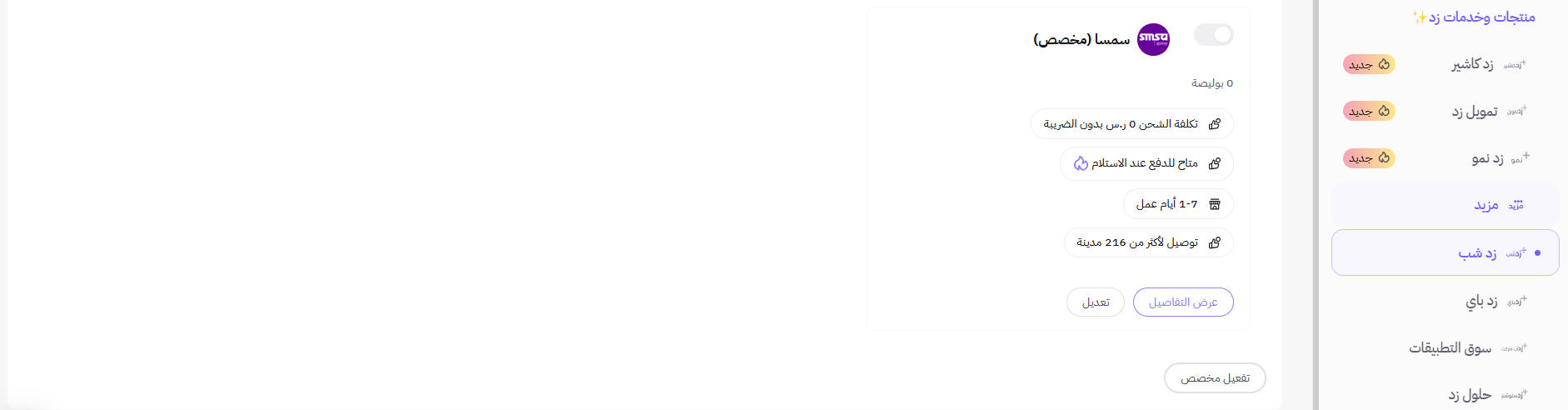The width and height of the screenshot is (1568, 410).
Task: Open زد نمو in the sidebar
Action: point(1486,158)
